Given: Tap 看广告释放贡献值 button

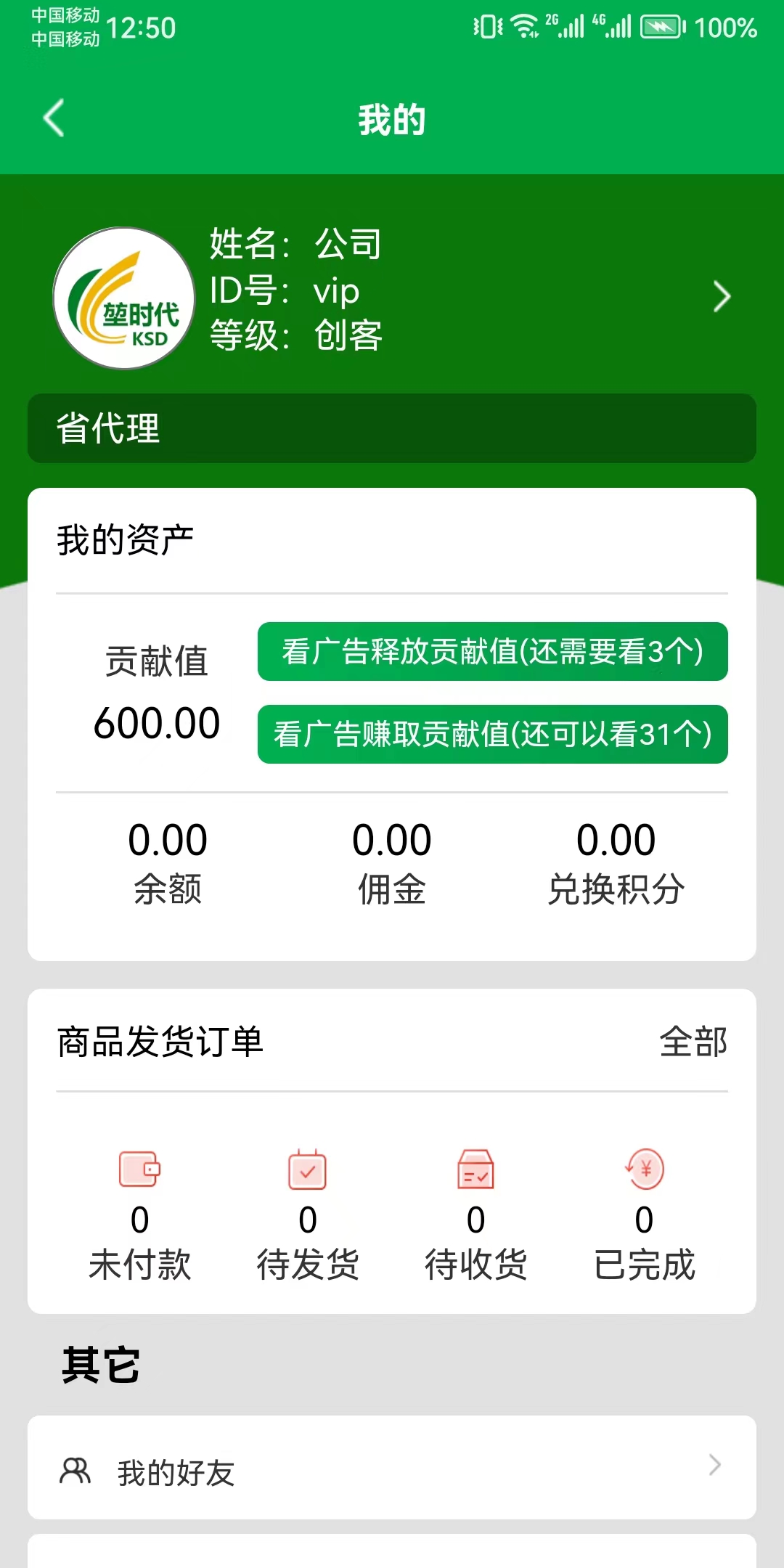Looking at the screenshot, I should click(x=492, y=653).
